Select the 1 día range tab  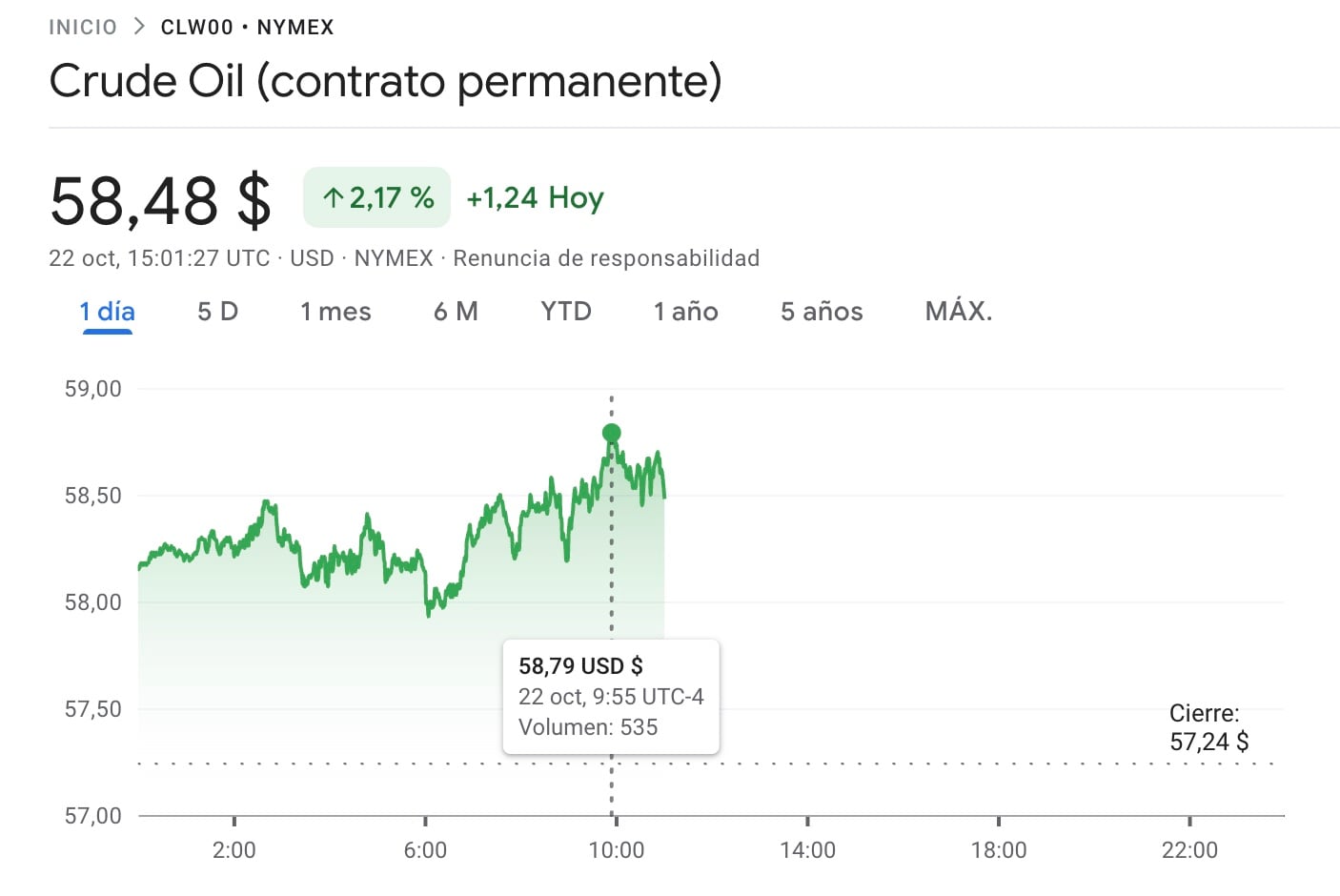click(x=107, y=312)
